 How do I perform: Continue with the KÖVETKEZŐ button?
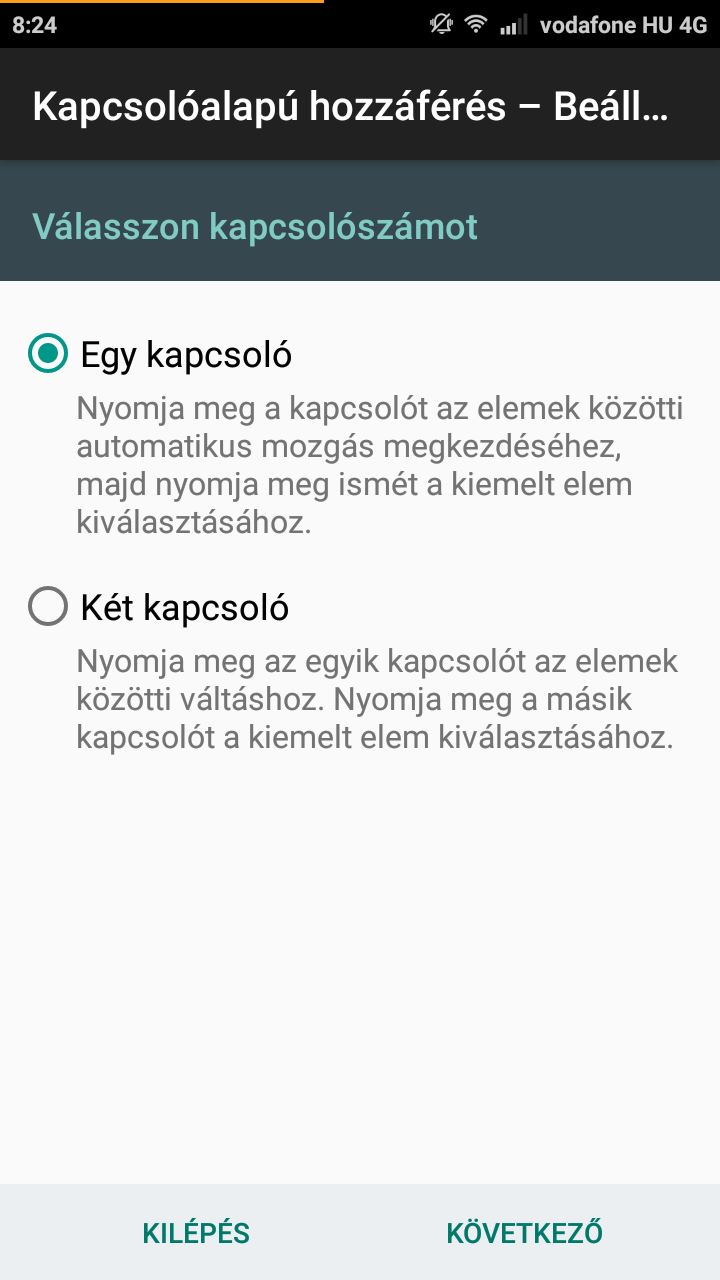pyautogui.click(x=524, y=1233)
